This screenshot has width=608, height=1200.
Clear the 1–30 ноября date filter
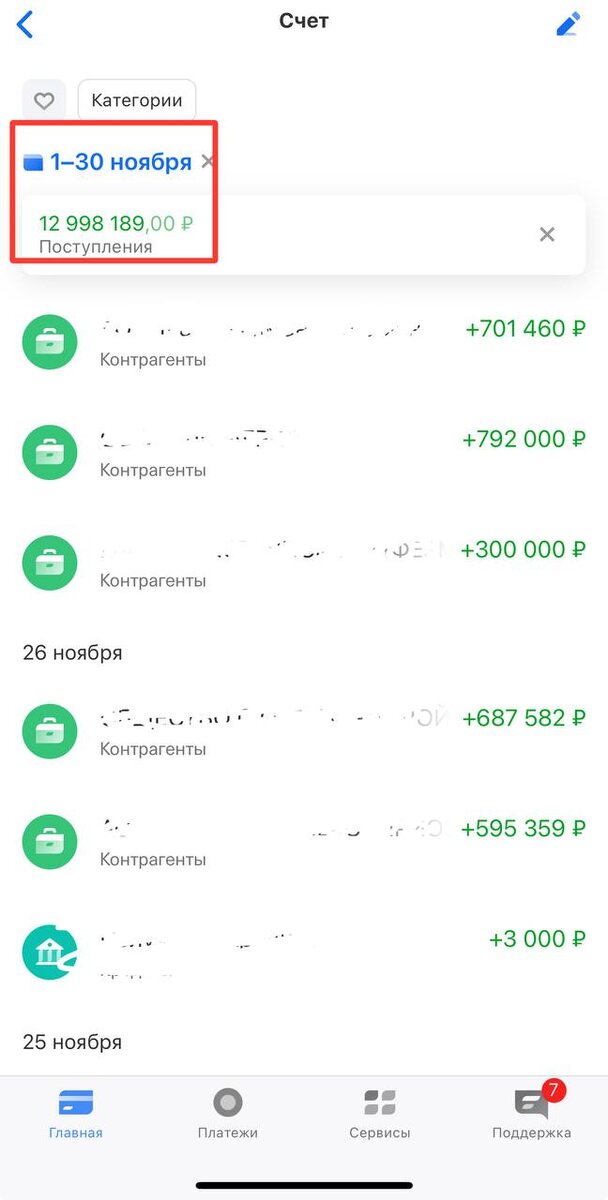coord(207,161)
